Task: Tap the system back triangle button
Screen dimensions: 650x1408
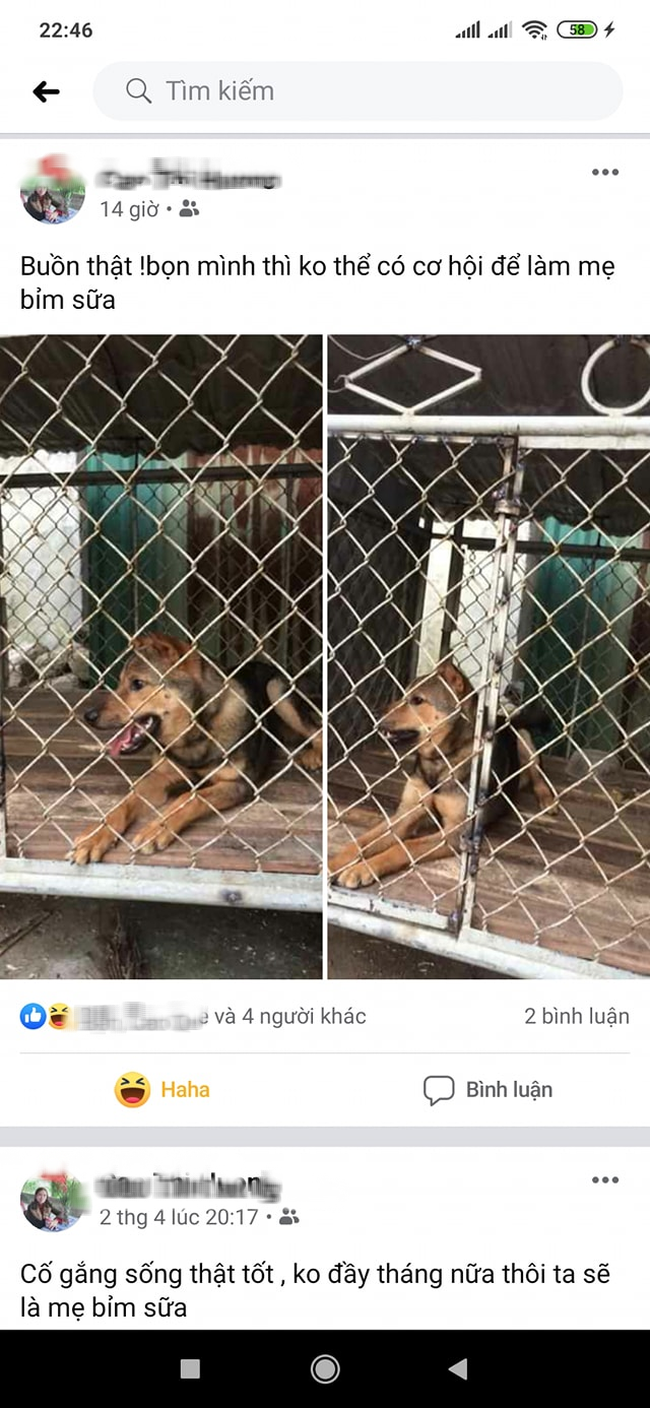Action: 458,1369
